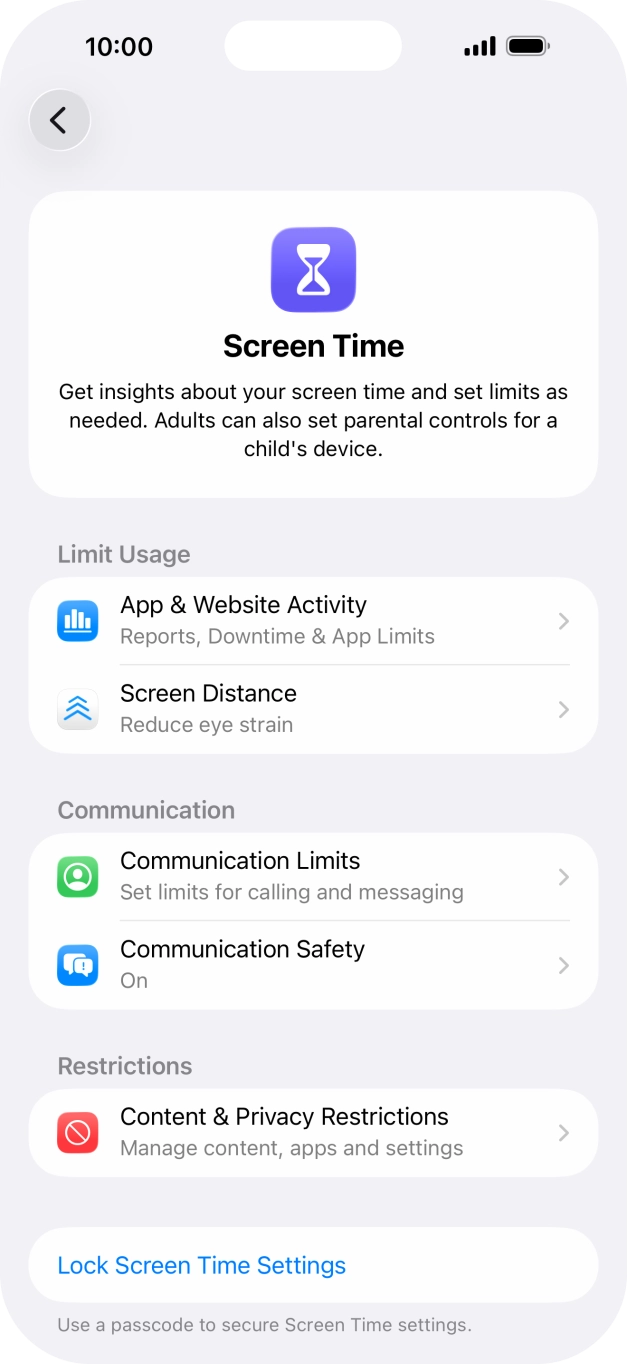This screenshot has height=1364, width=627.
Task: Tap Lock Screen Time Settings
Action: click(202, 1265)
